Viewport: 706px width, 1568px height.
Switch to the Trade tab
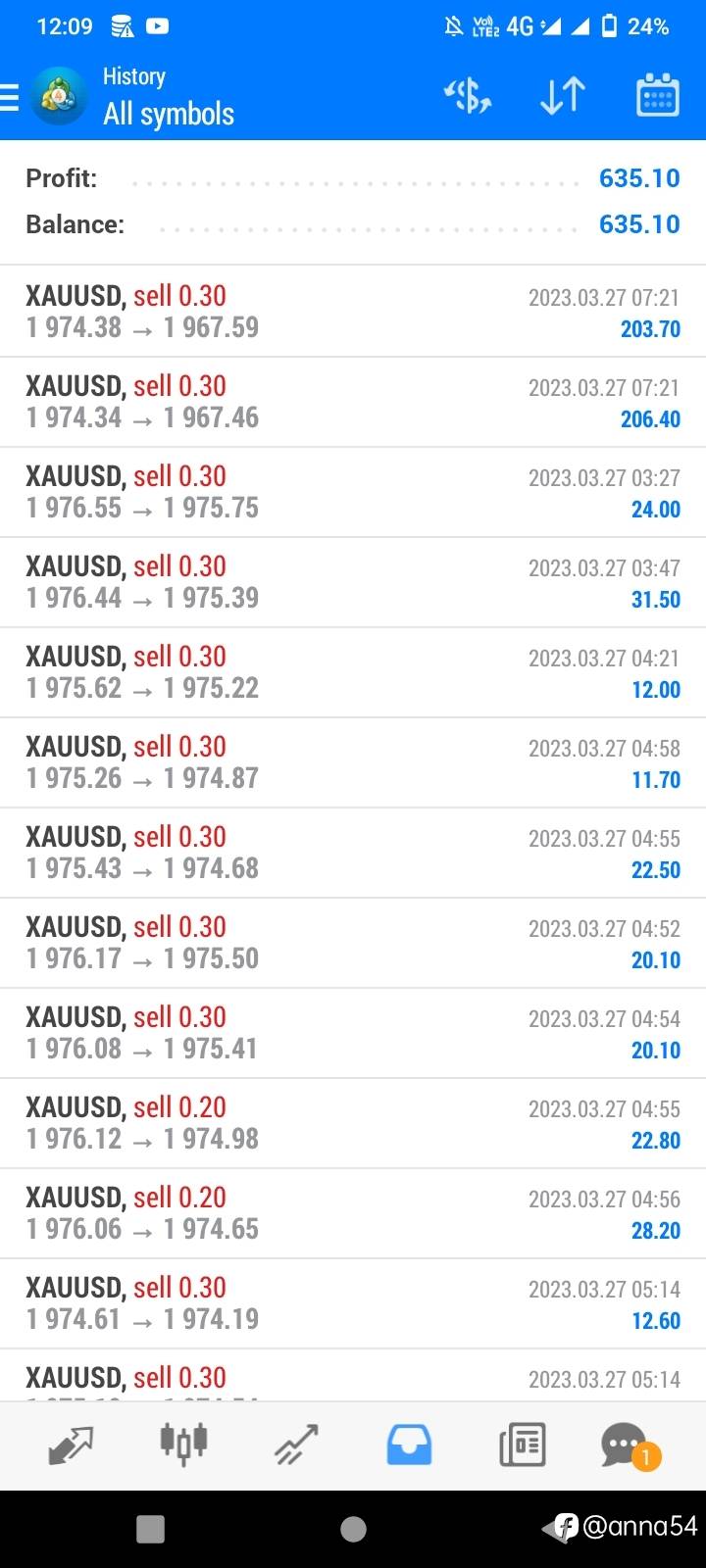[x=296, y=1445]
